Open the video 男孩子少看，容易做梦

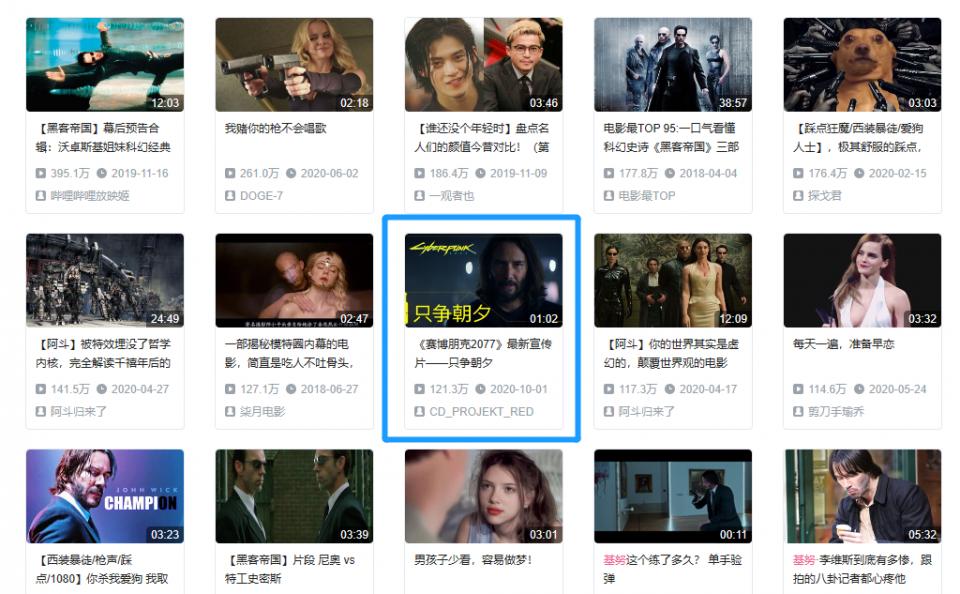point(483,496)
